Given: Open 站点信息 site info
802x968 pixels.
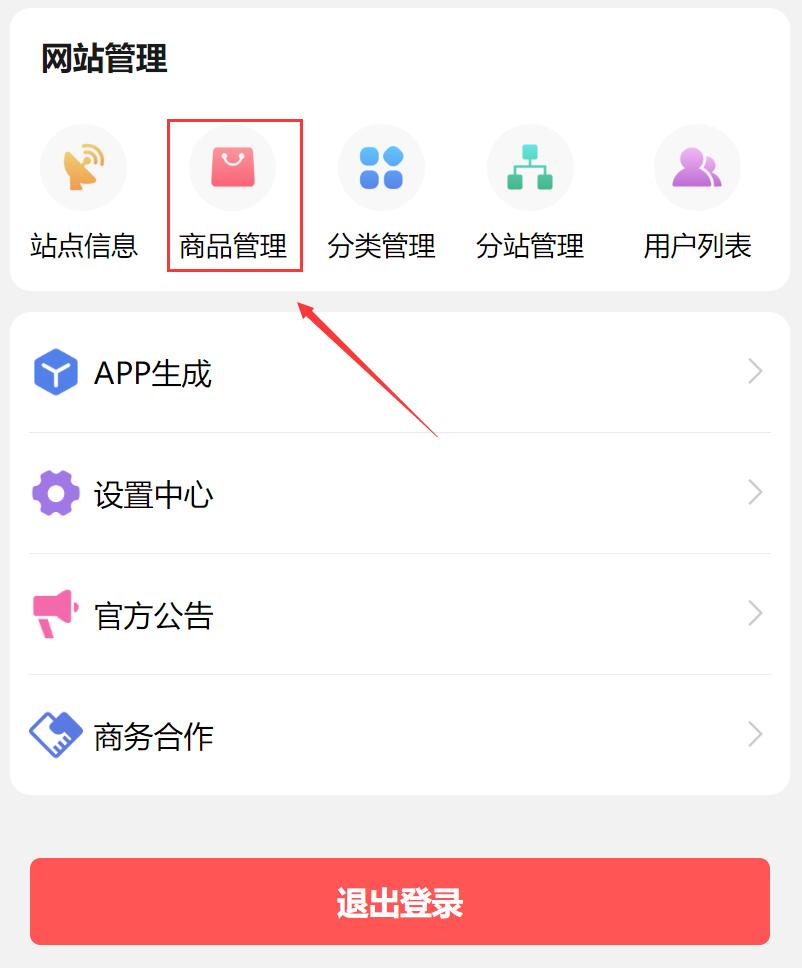Looking at the screenshot, I should pos(83,190).
